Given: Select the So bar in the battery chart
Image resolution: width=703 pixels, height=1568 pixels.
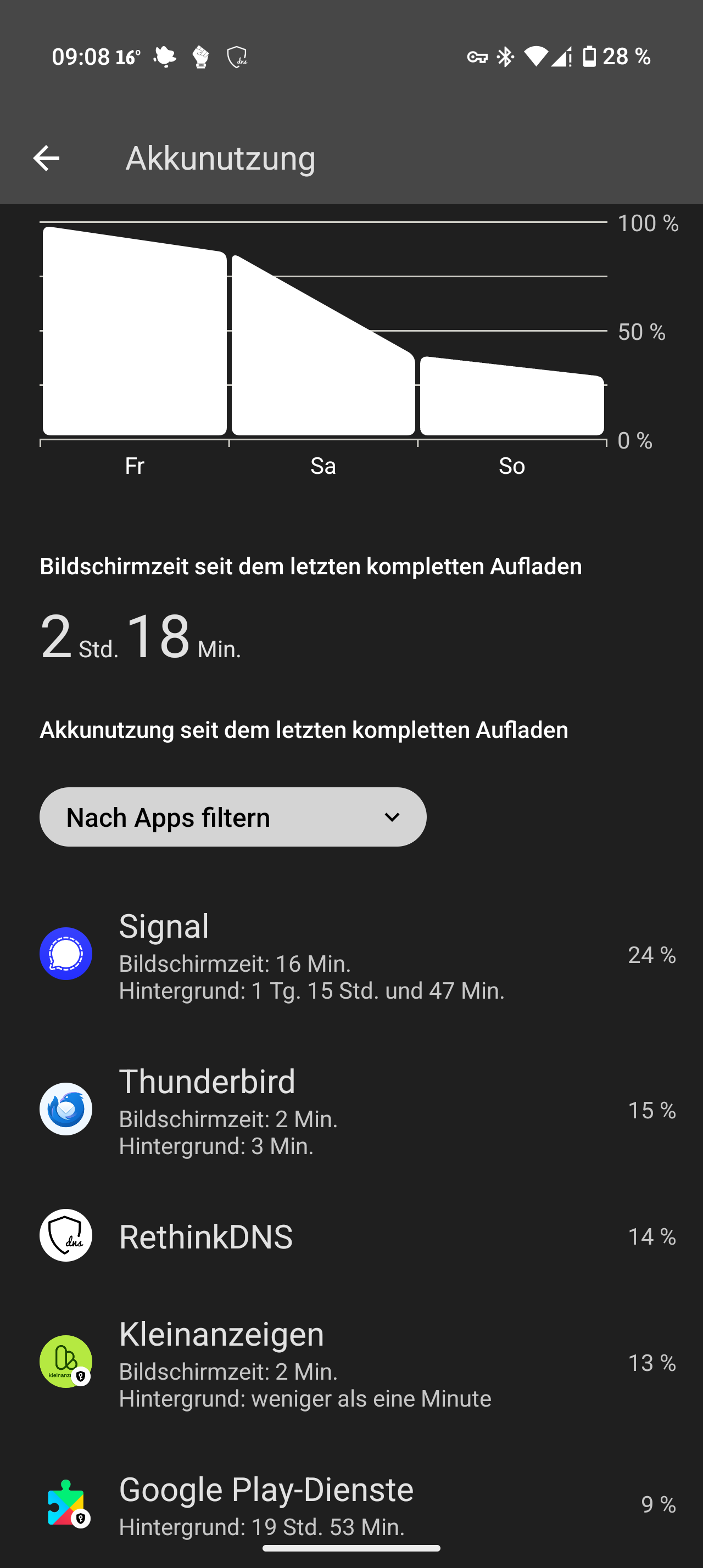Looking at the screenshot, I should (511, 399).
